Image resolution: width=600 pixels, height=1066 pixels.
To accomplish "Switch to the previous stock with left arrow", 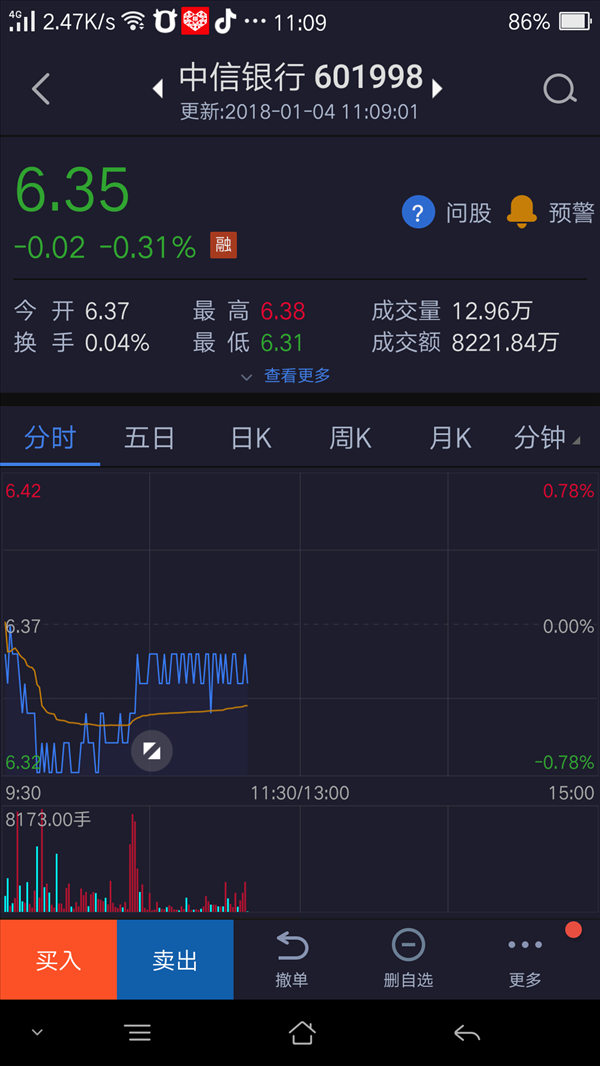I will [x=158, y=89].
